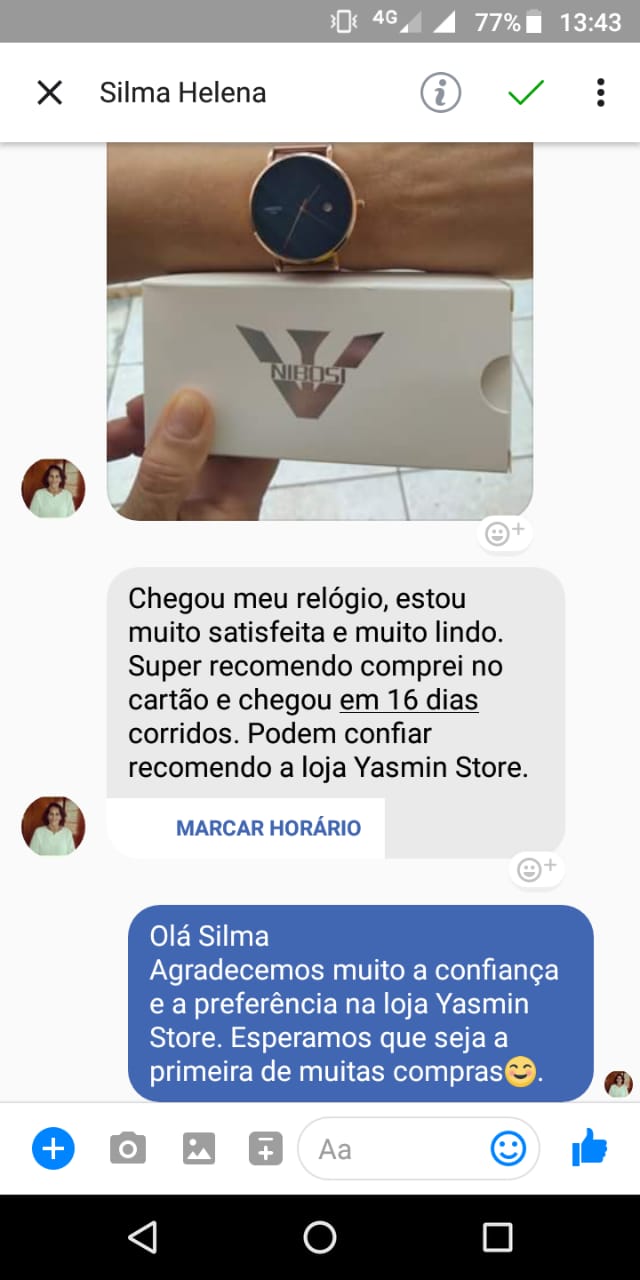The image size is (640, 1280).
Task: Open the emoji picker
Action: pos(508,1149)
